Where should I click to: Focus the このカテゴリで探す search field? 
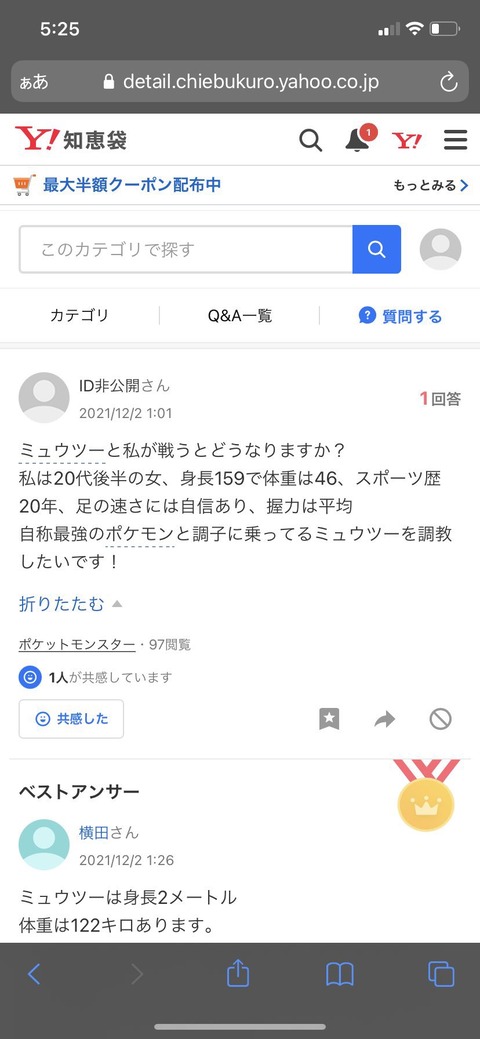tap(186, 249)
